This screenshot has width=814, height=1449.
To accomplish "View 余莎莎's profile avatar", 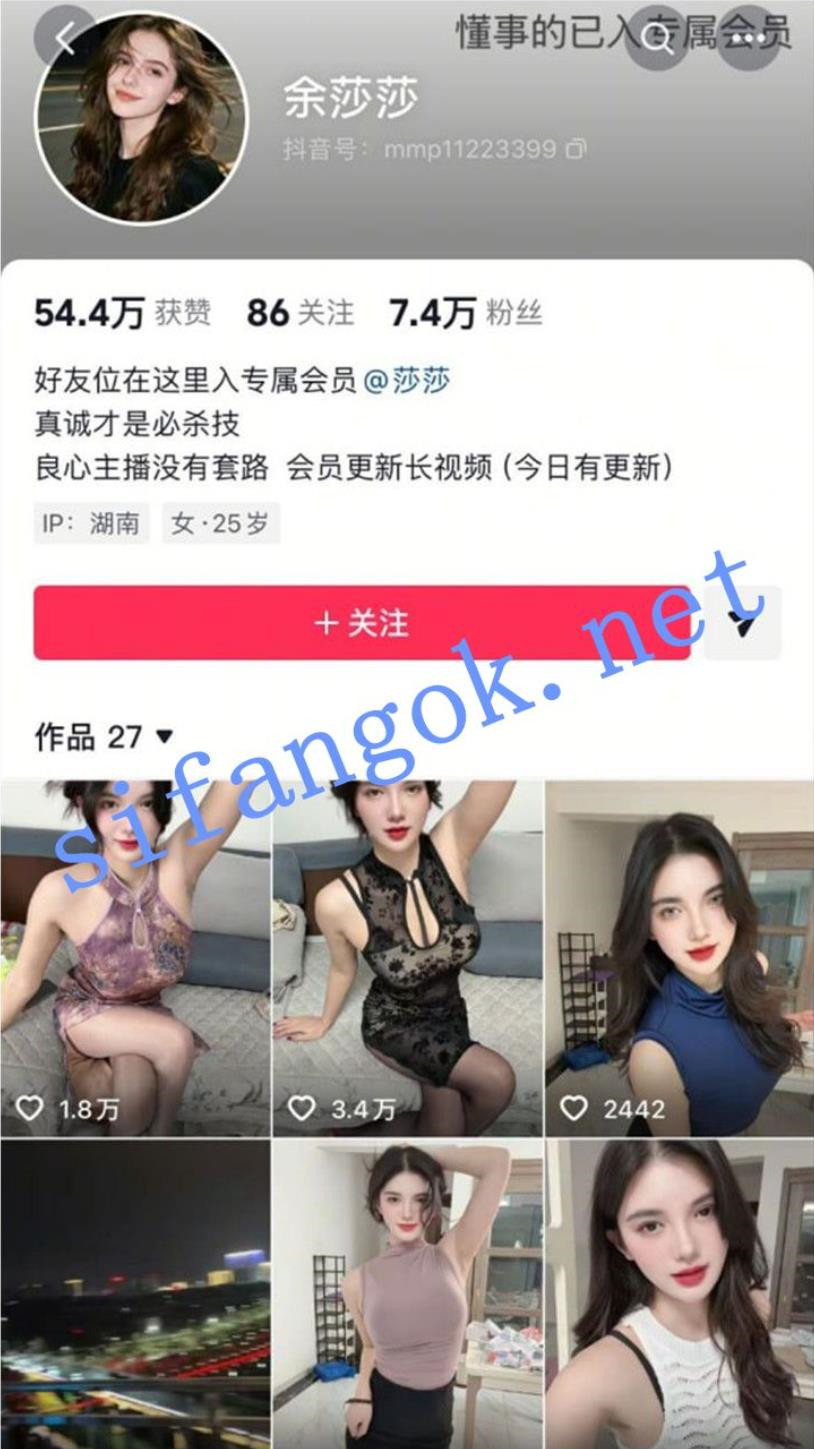I will click(x=141, y=117).
